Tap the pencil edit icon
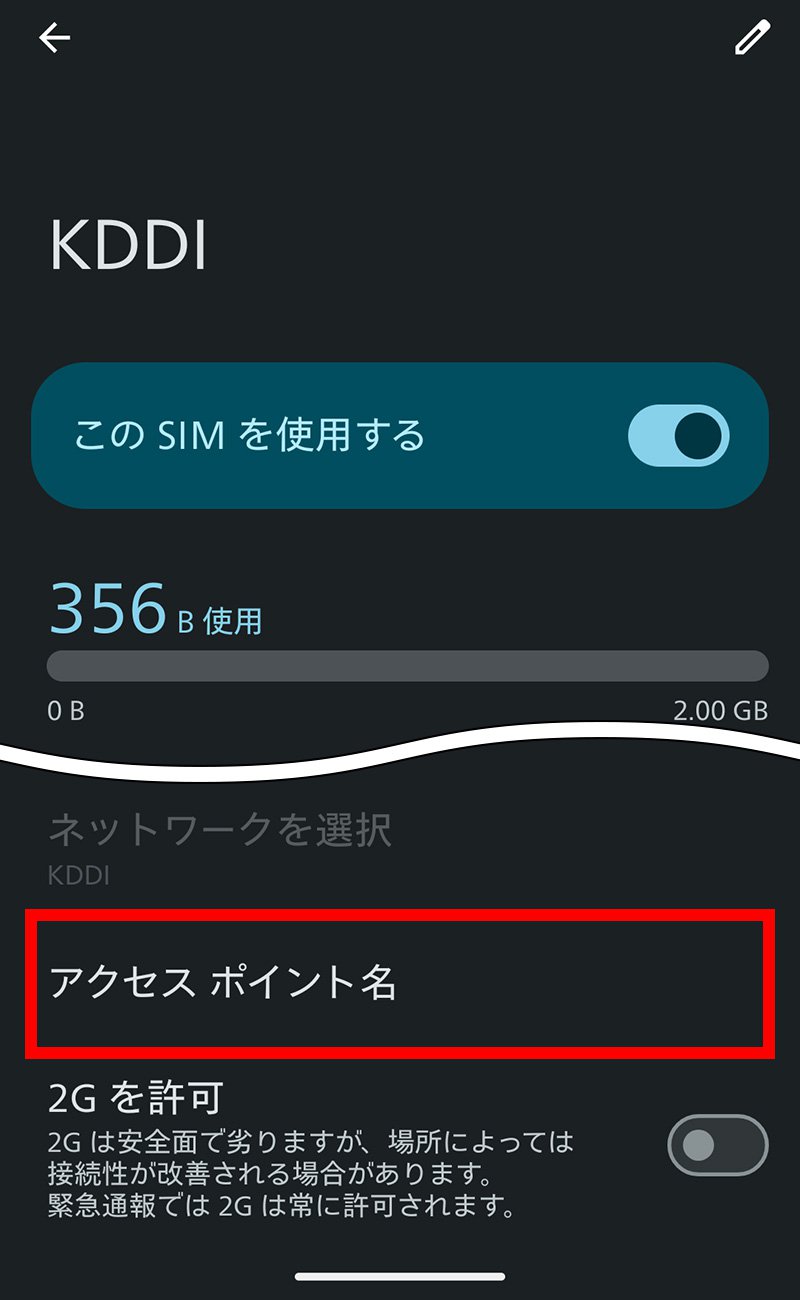 [752, 38]
